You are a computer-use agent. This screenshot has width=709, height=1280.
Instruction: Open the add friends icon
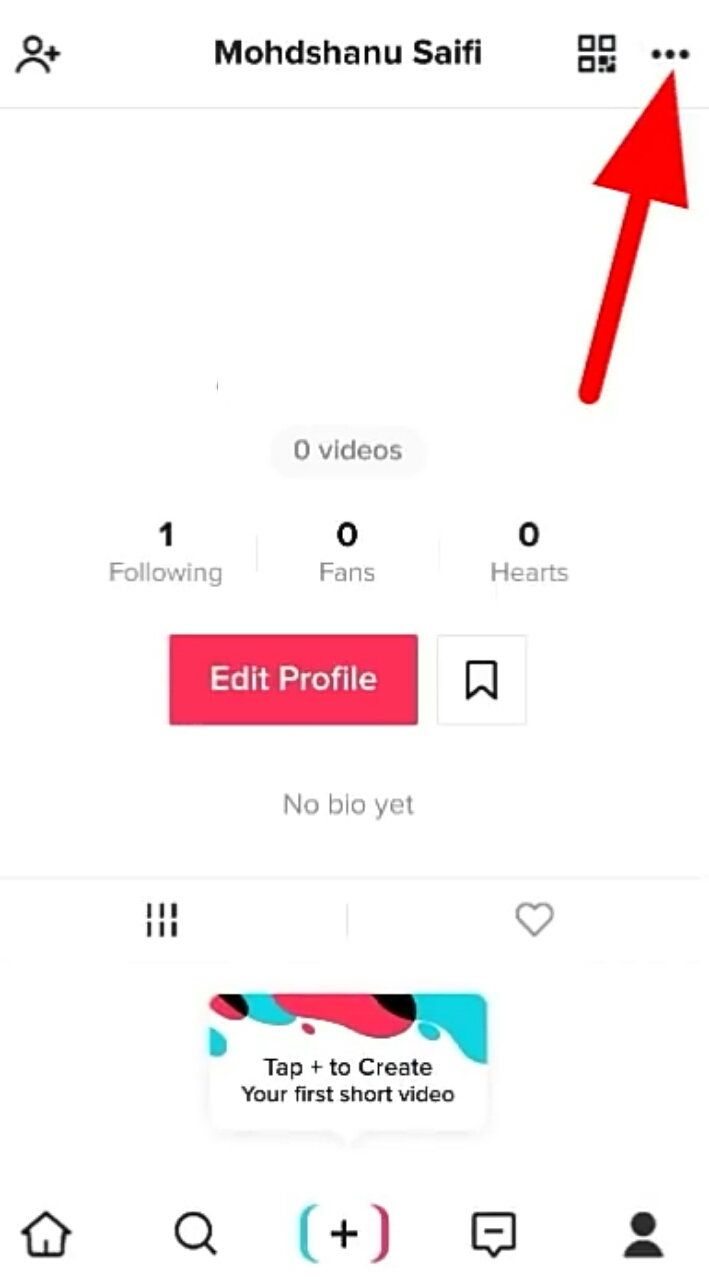(38, 54)
